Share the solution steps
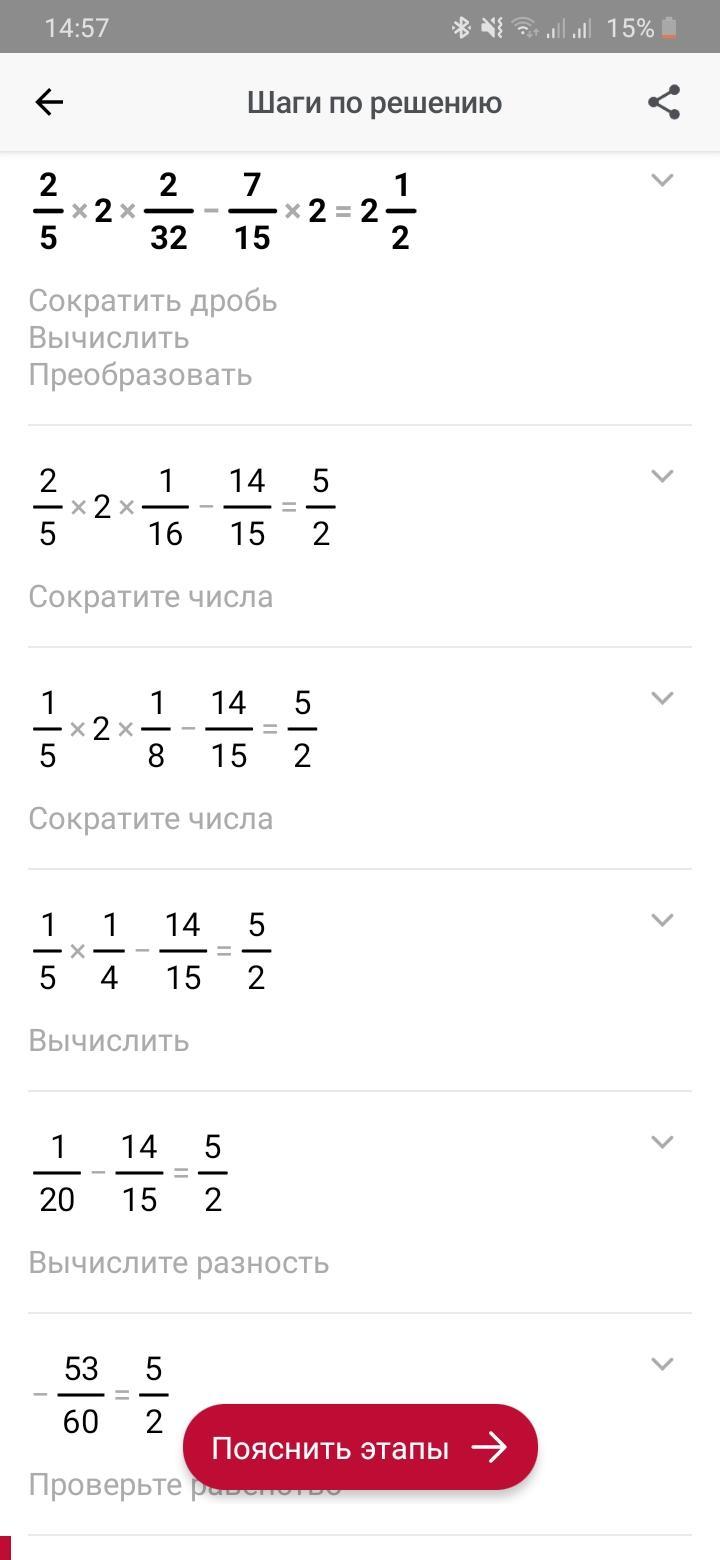The image size is (720, 1560). click(664, 102)
